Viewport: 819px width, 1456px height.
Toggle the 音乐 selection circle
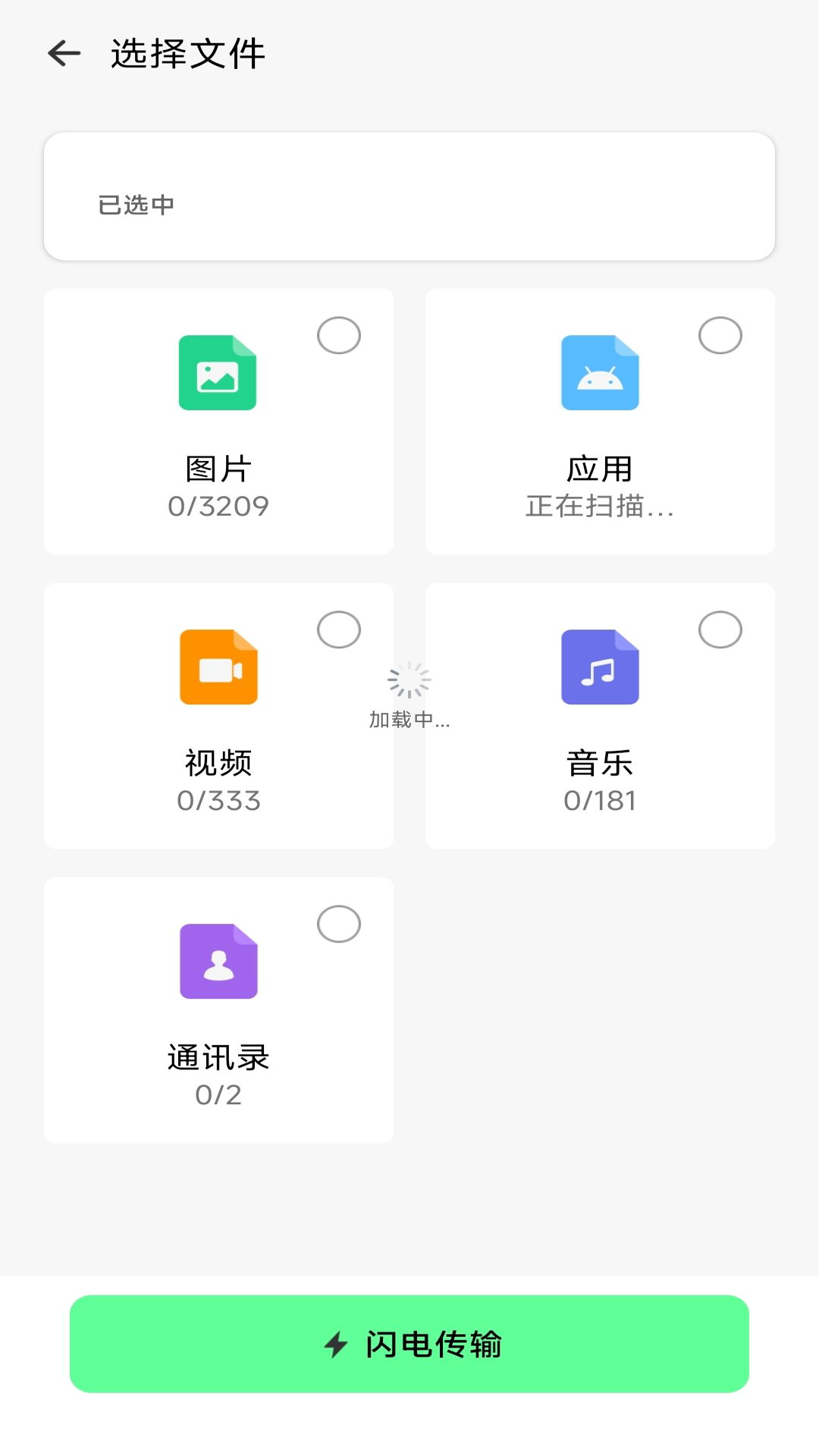pyautogui.click(x=720, y=629)
